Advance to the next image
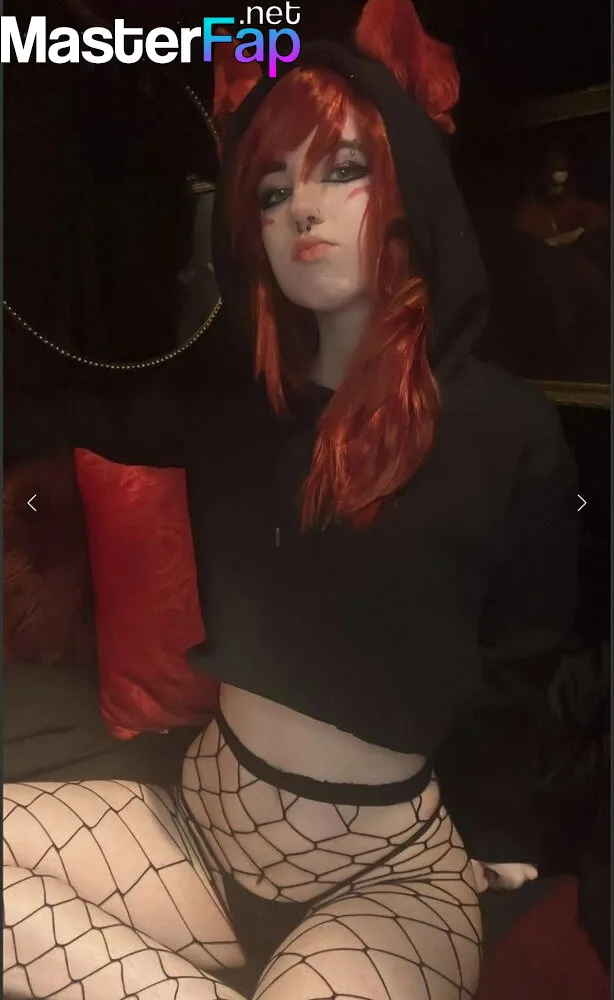 pyautogui.click(x=581, y=503)
